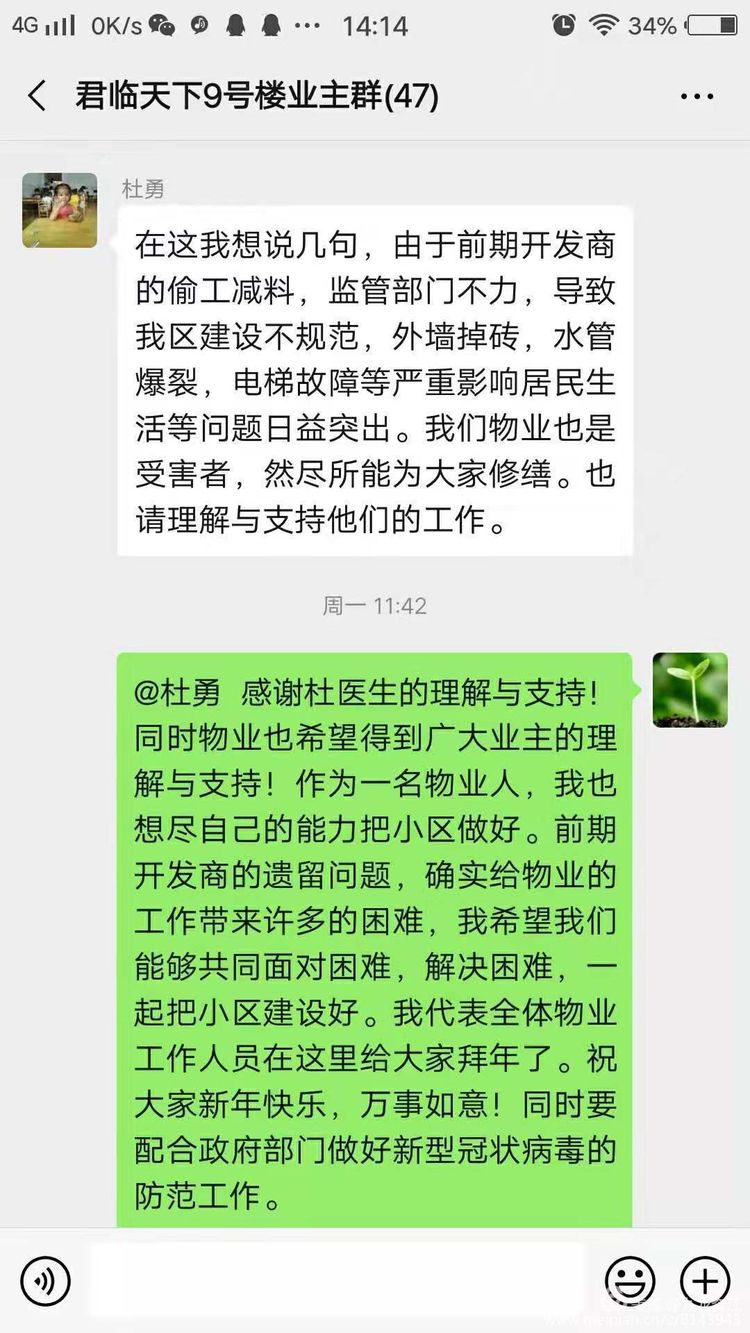Open the plus attachment menu
Viewport: 750px width, 1333px height.
[705, 1281]
